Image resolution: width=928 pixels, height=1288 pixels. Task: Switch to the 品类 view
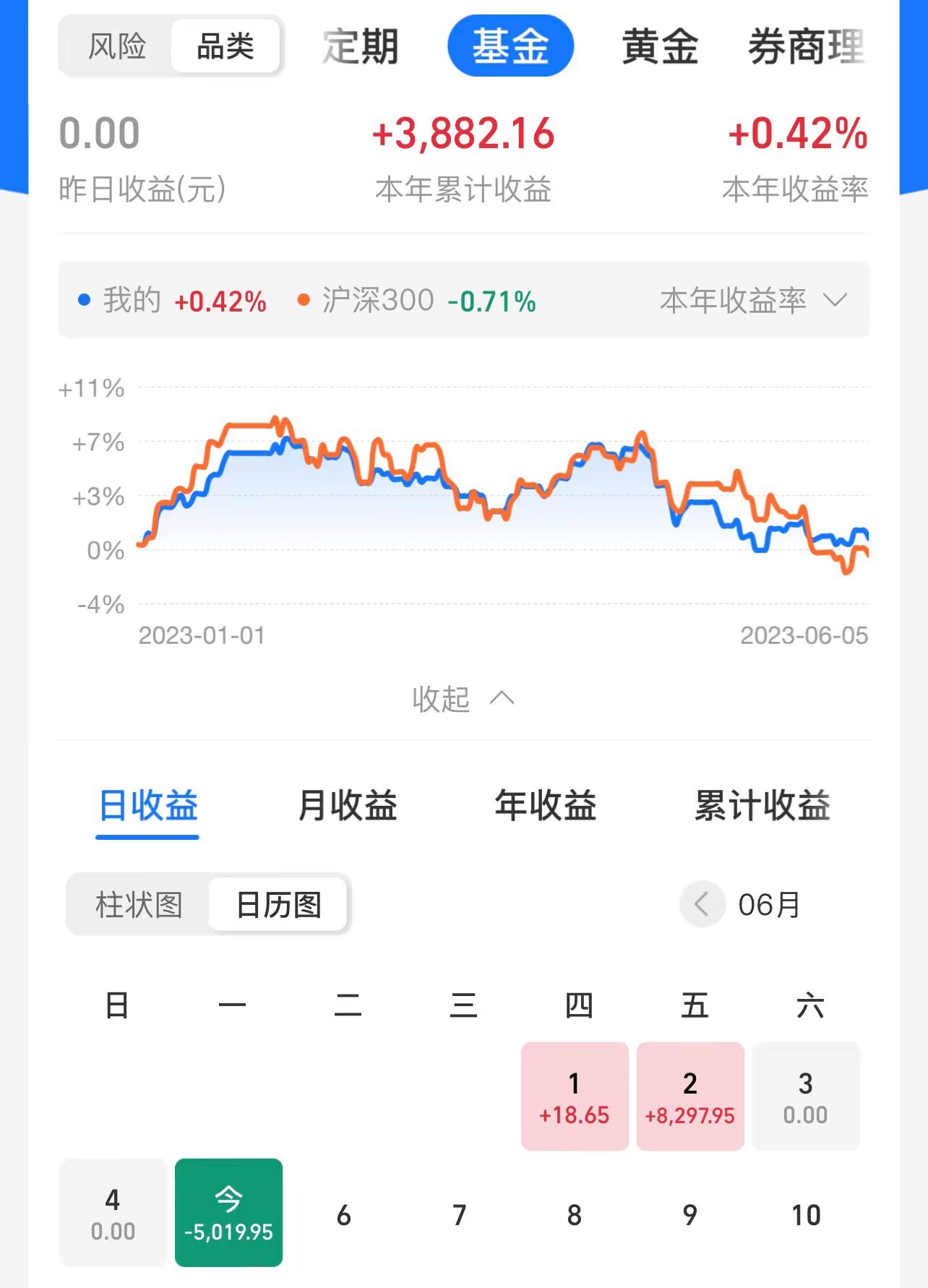click(x=225, y=45)
